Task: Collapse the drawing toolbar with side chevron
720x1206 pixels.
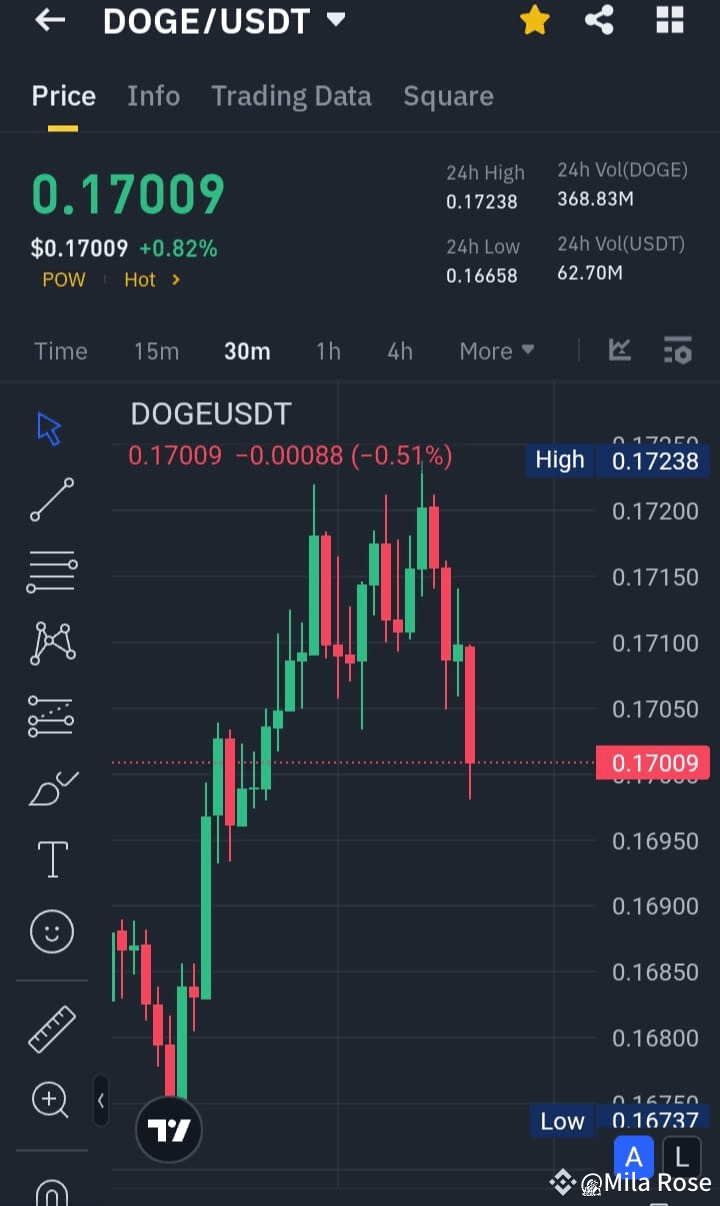Action: click(x=101, y=1100)
